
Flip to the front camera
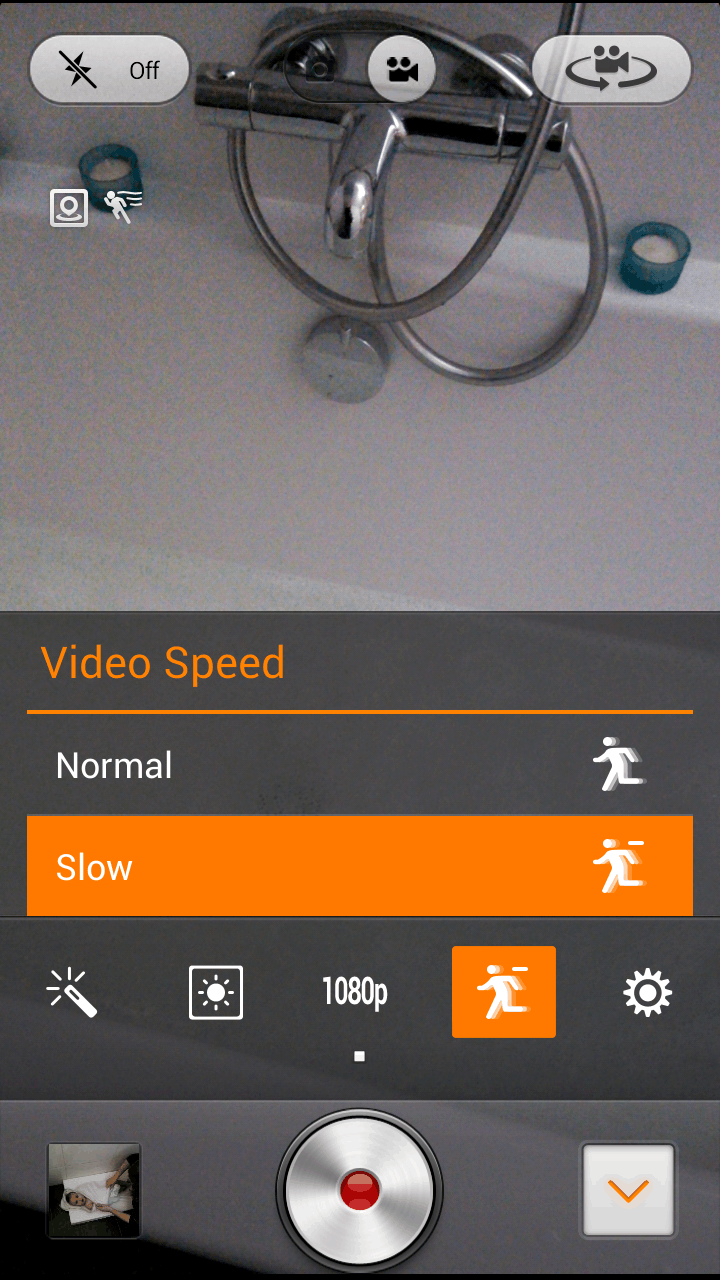pyautogui.click(x=611, y=69)
